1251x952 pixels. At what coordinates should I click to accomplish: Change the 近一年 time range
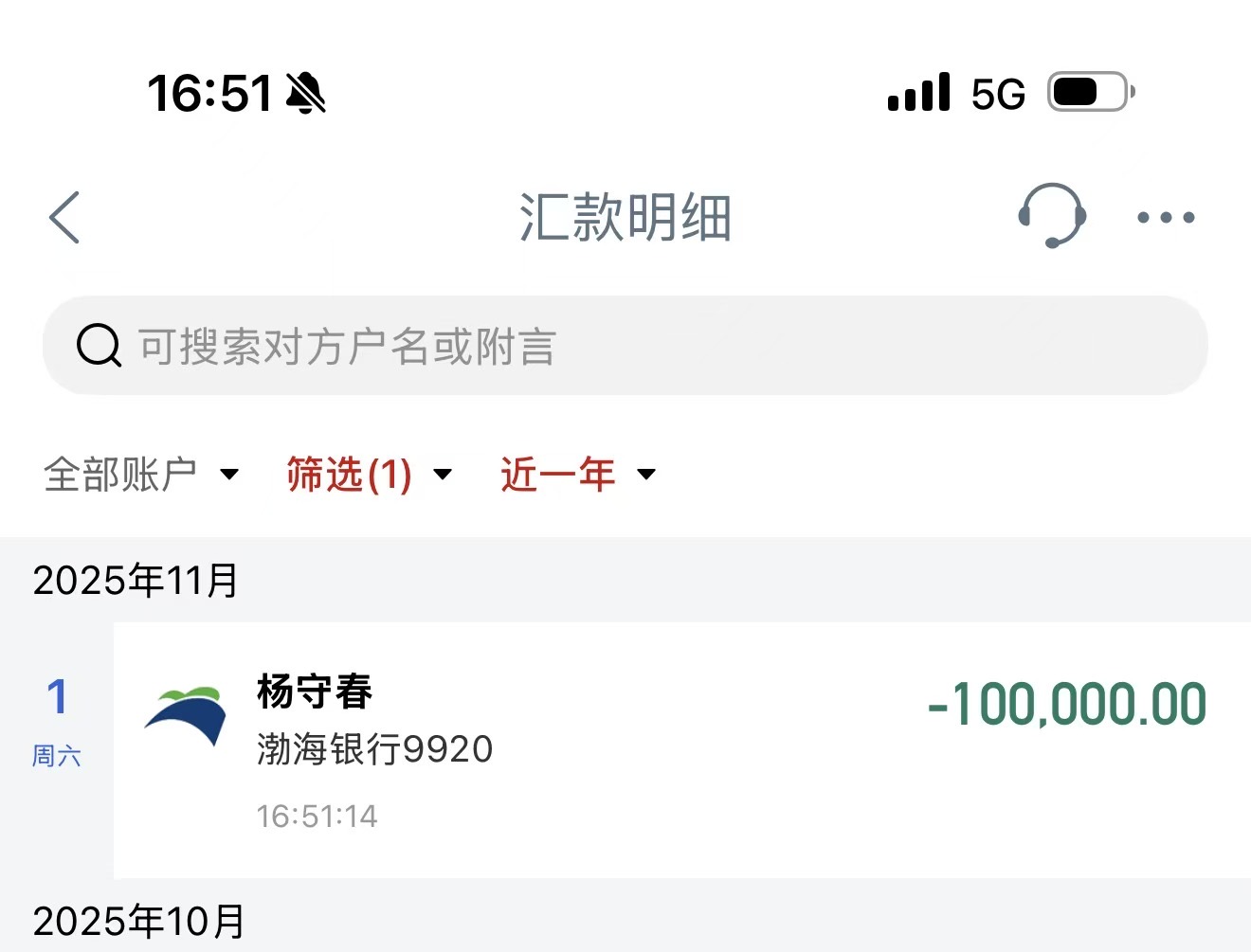pyautogui.click(x=577, y=474)
